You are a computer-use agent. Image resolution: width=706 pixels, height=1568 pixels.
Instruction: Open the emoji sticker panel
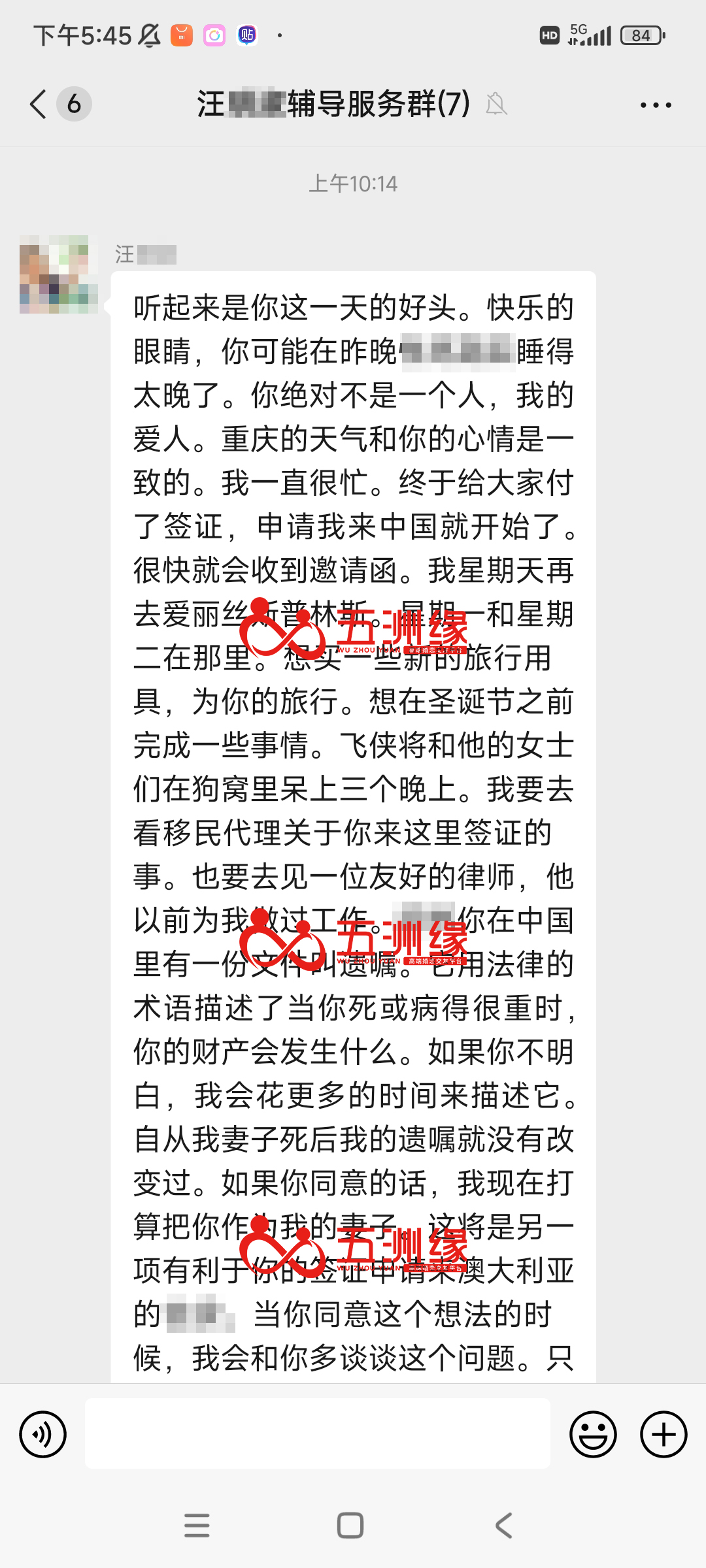pos(593,1434)
